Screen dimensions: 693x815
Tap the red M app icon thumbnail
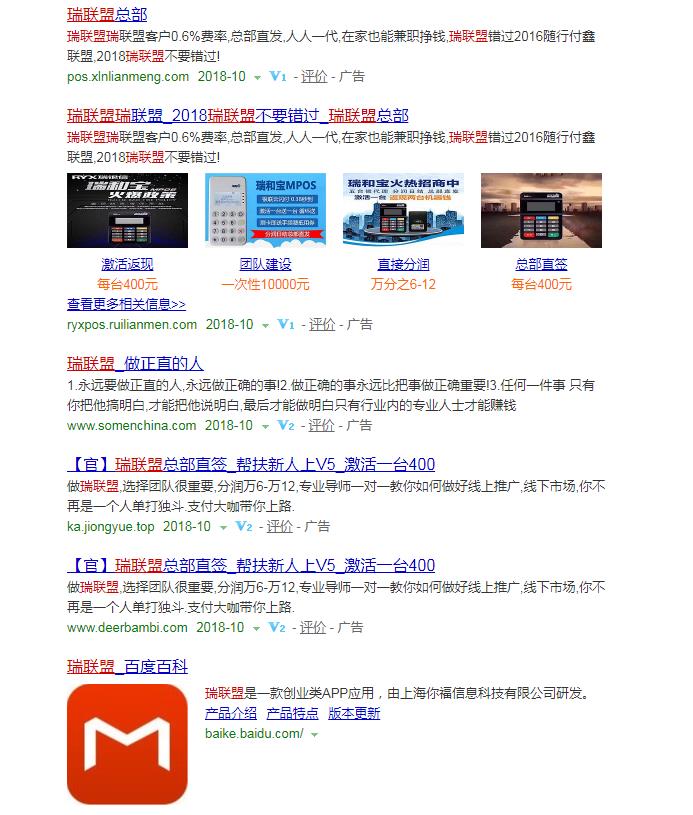pyautogui.click(x=127, y=744)
